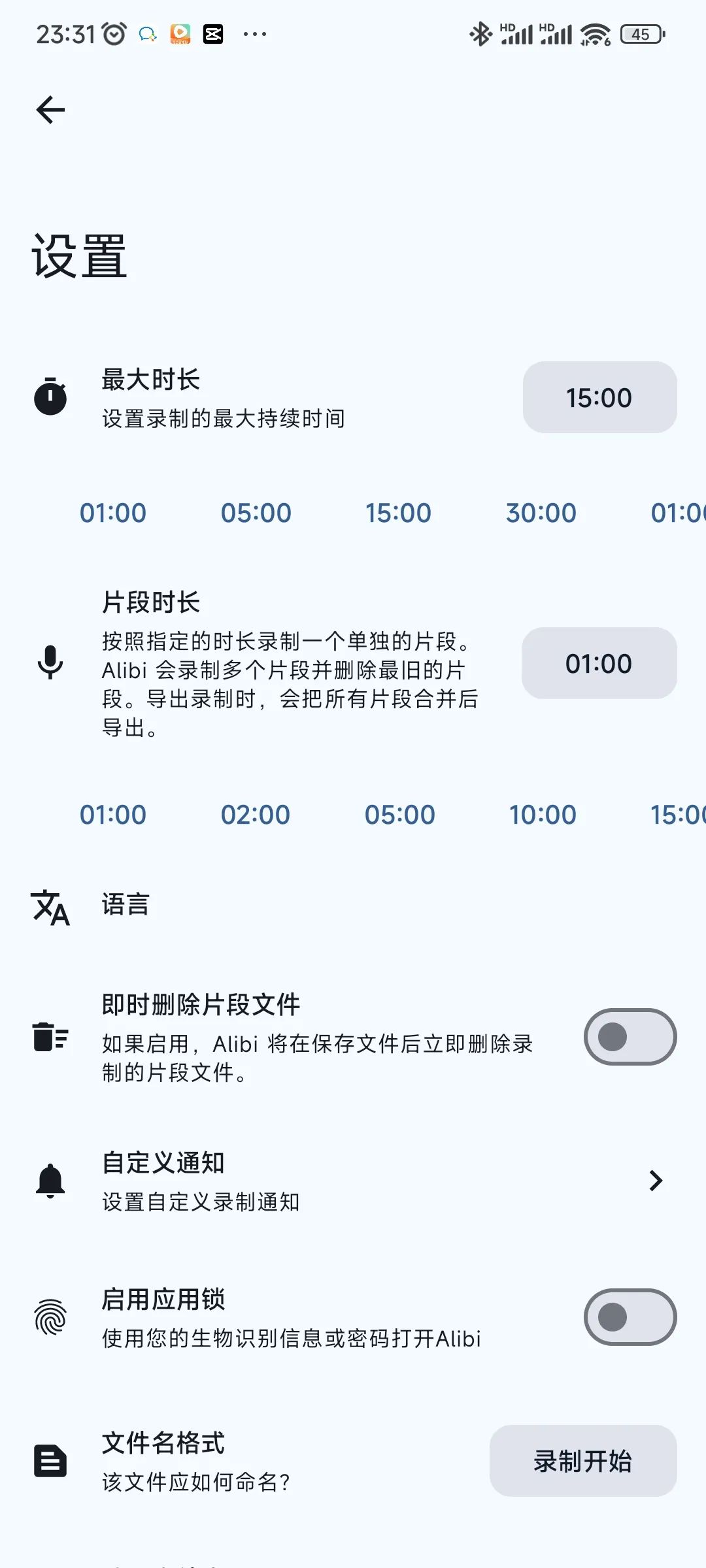
Task: Enable the 启用应用锁 switch
Action: tap(630, 1317)
